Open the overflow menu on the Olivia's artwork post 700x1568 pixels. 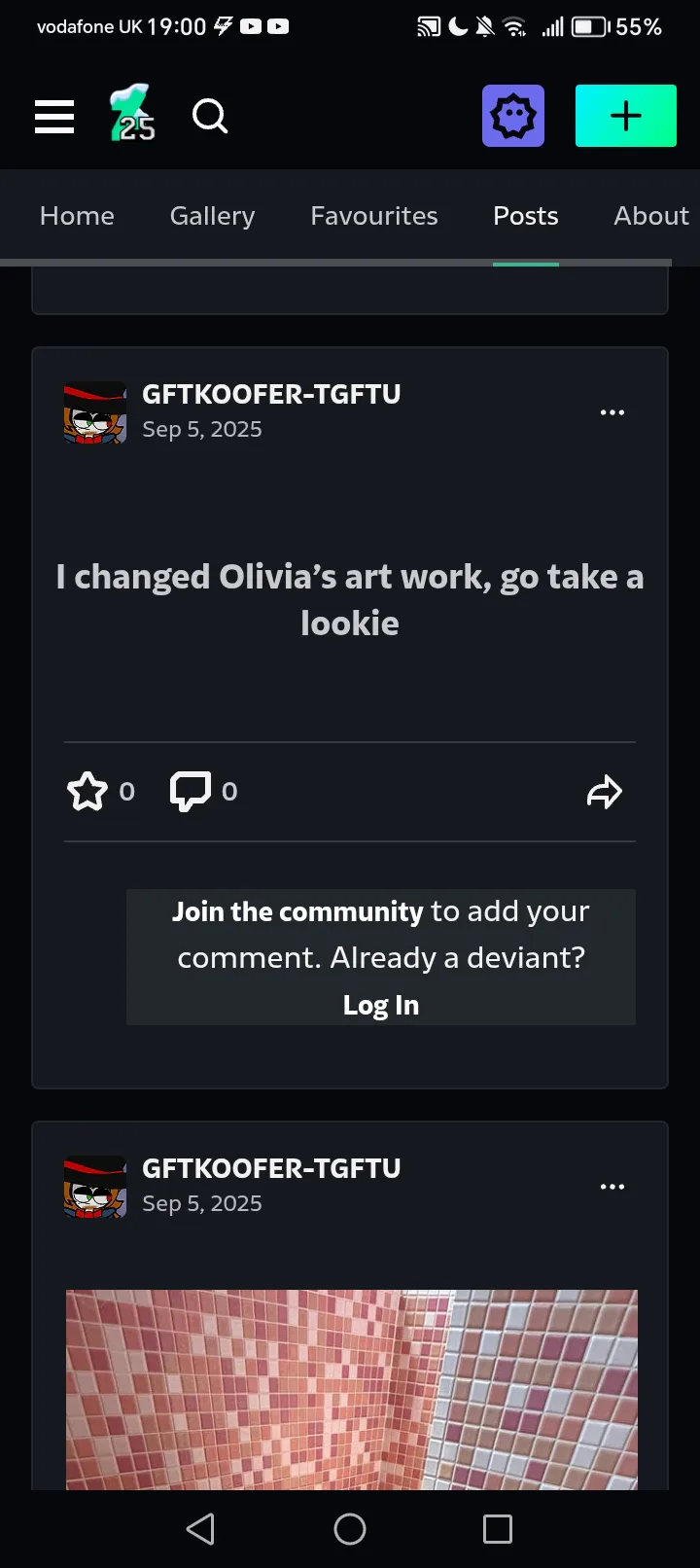tap(612, 412)
